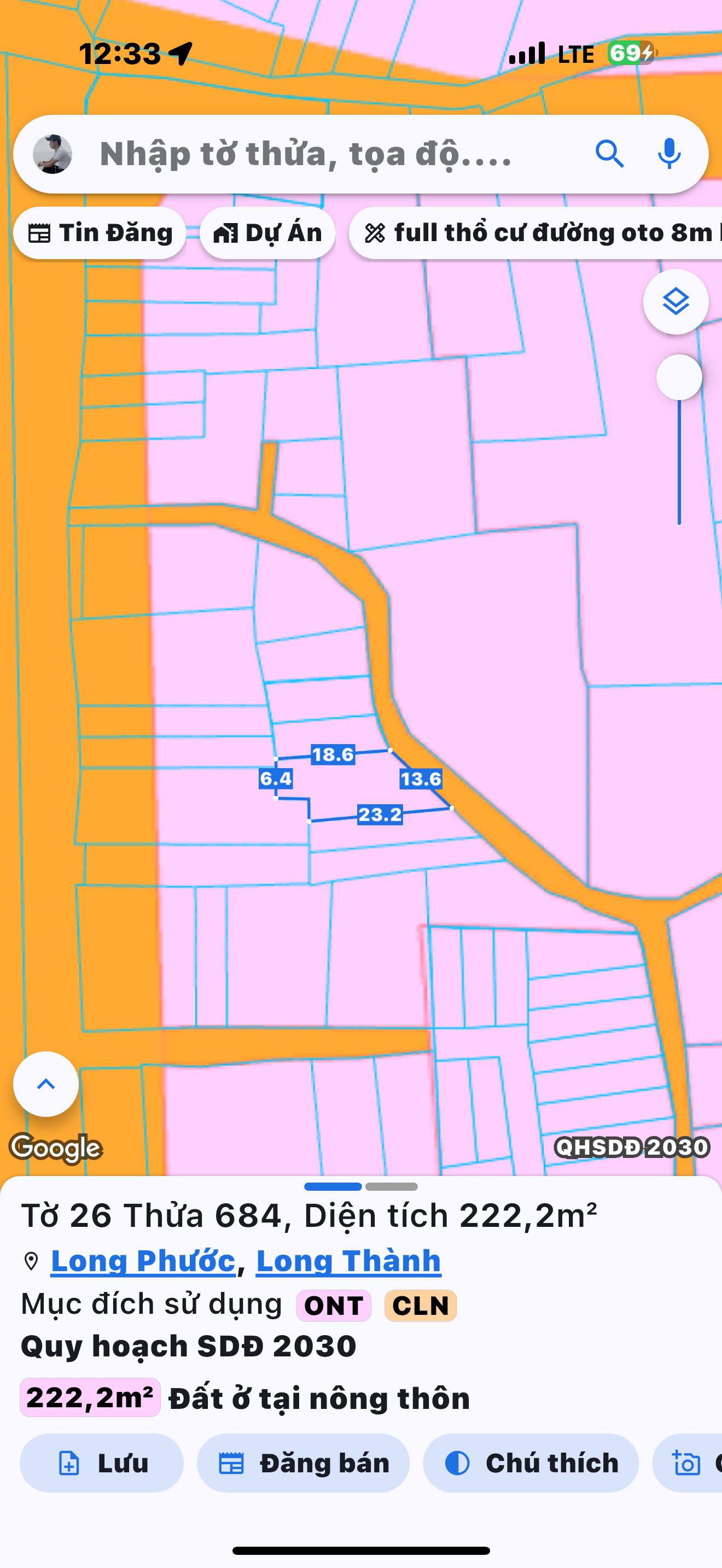This screenshot has height=1568, width=722.
Task: Tap the map overlay opacity slider handle
Action: click(x=679, y=377)
